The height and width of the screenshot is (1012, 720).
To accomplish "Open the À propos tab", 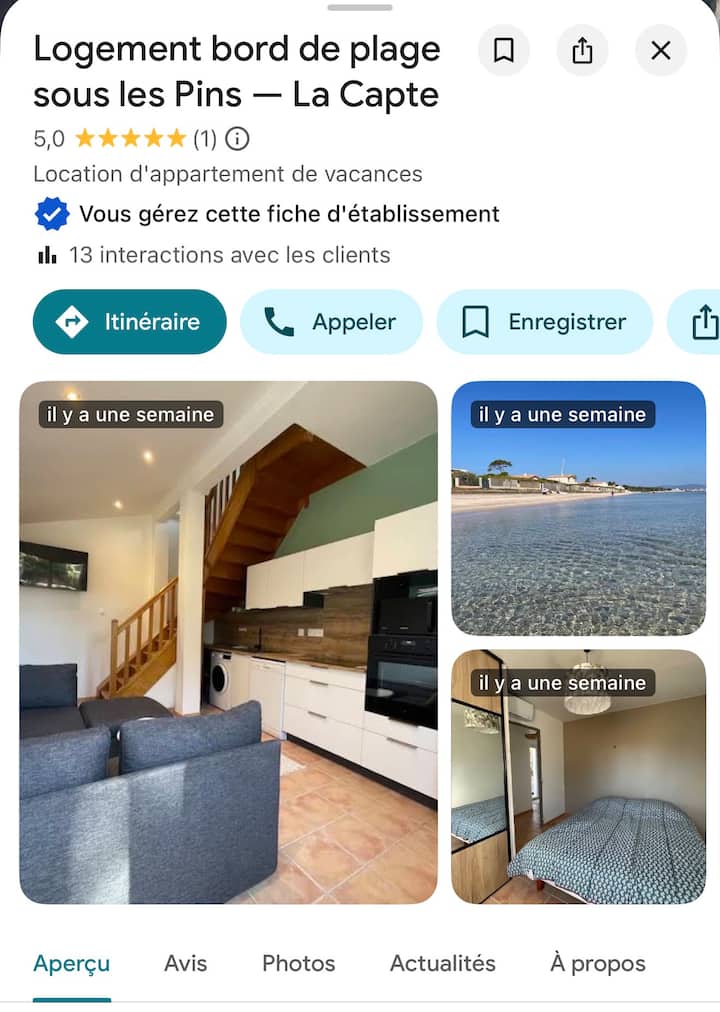I will tap(597, 964).
